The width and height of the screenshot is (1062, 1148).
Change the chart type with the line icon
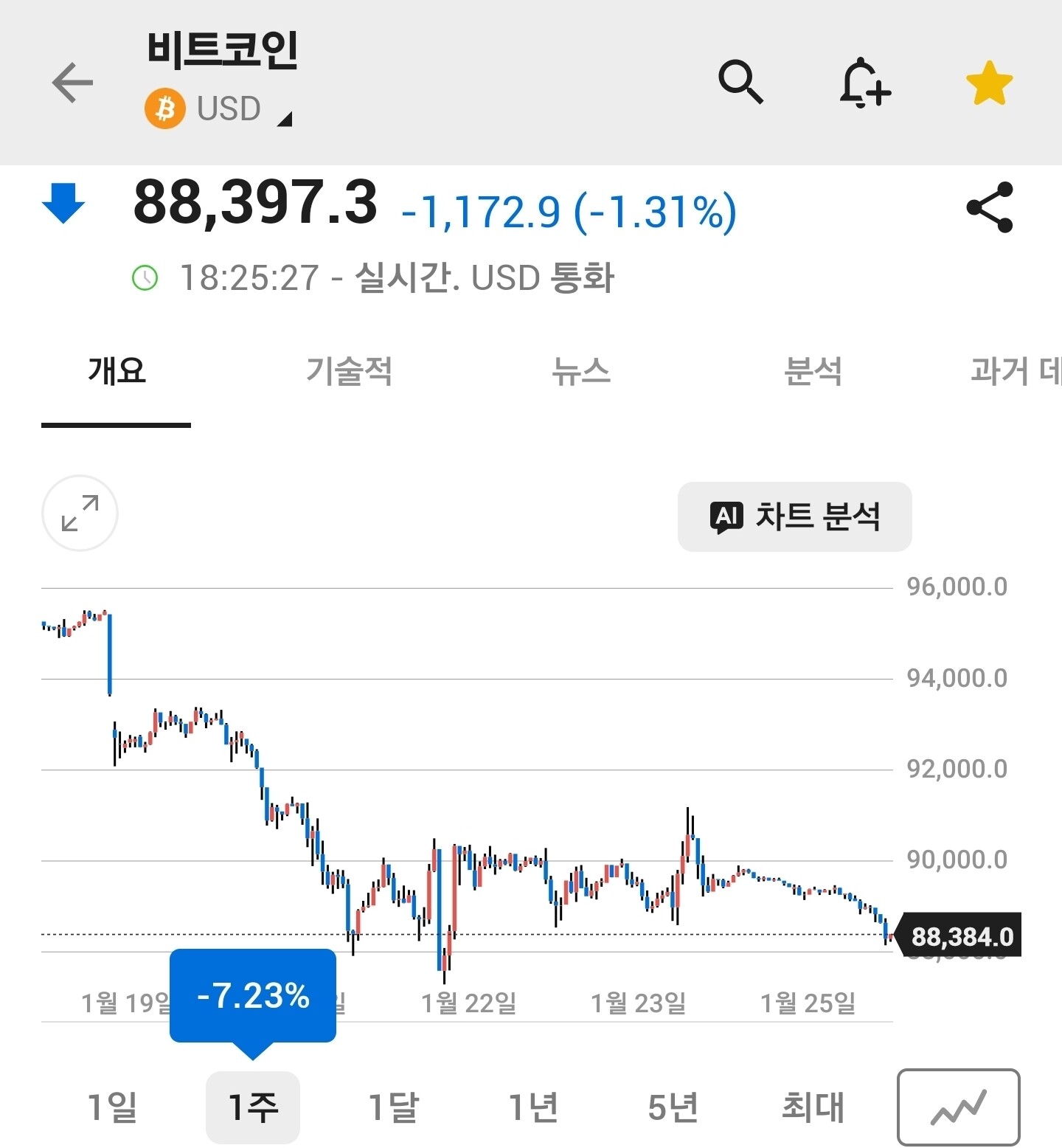point(958,1107)
